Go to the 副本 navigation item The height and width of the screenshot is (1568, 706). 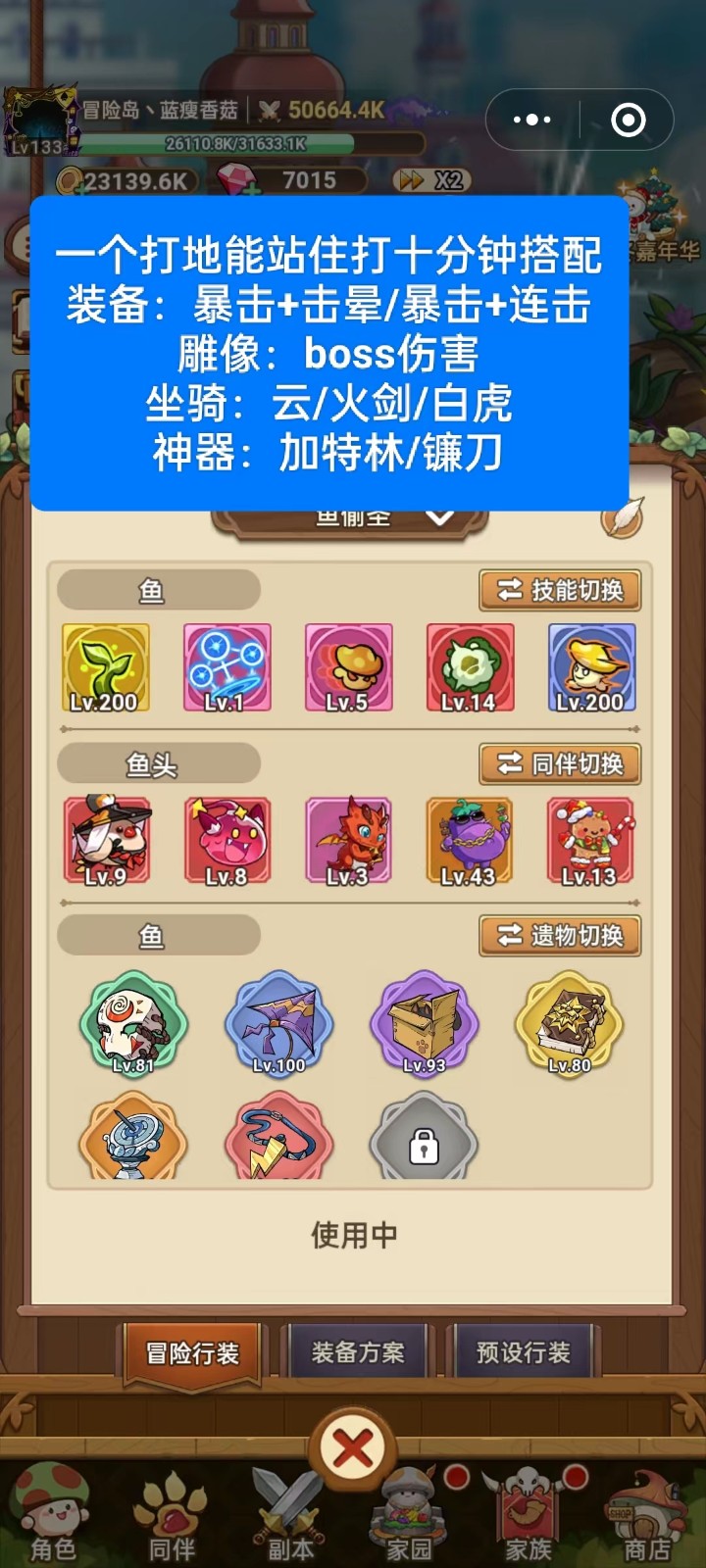point(291,1516)
